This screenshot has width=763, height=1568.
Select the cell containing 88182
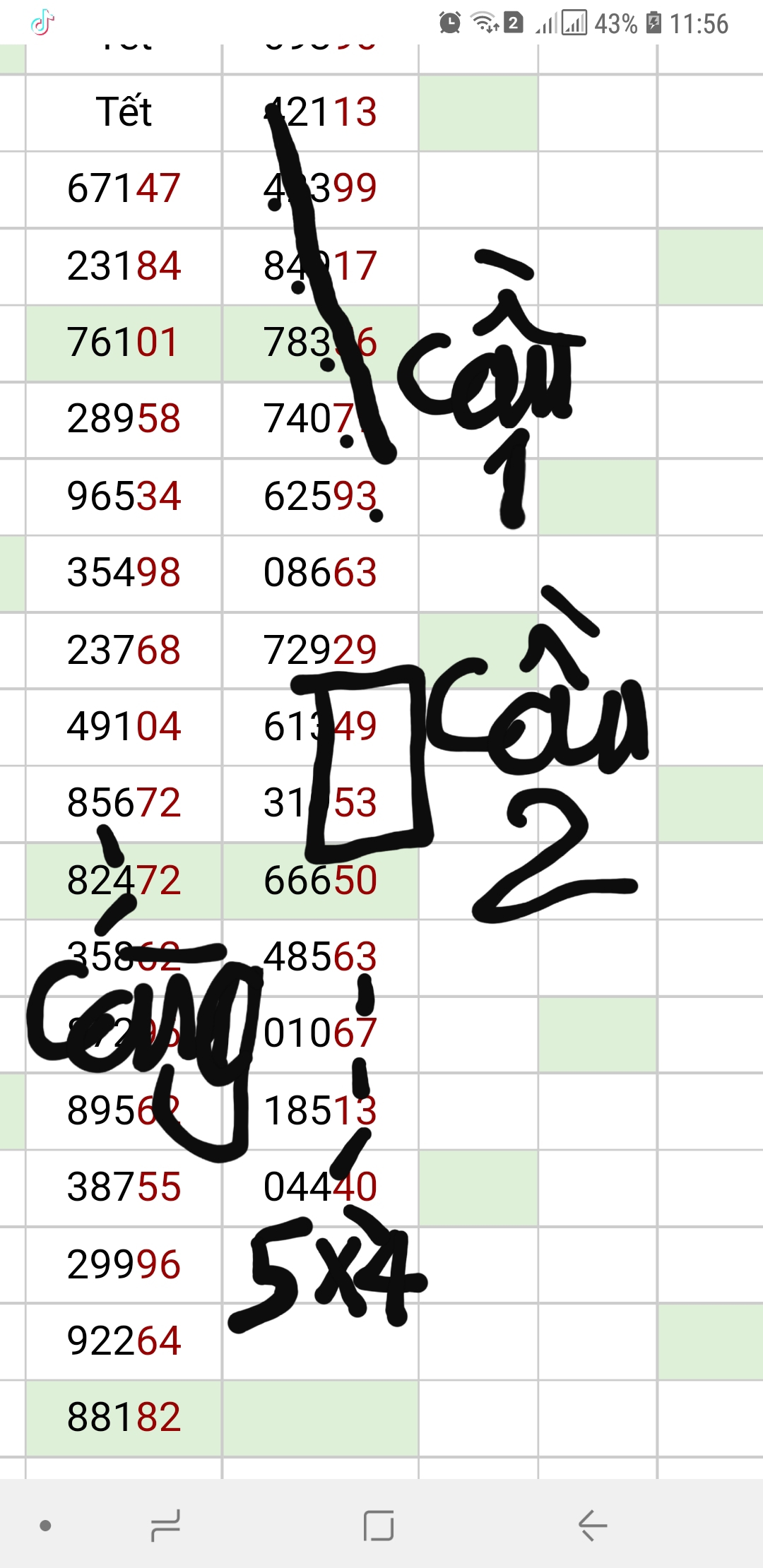(124, 1418)
